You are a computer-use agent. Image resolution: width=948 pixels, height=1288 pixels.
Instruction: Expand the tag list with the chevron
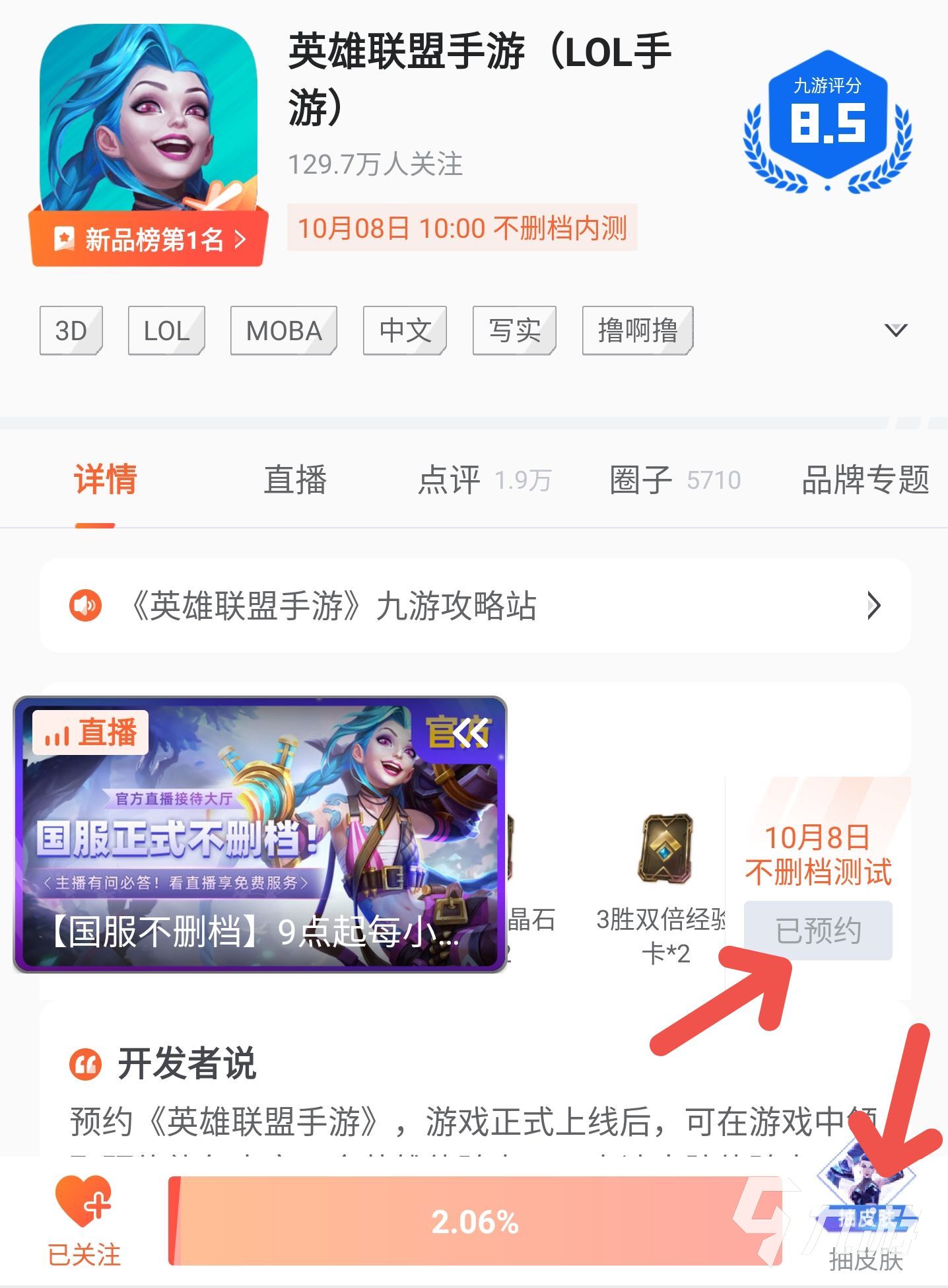(895, 330)
